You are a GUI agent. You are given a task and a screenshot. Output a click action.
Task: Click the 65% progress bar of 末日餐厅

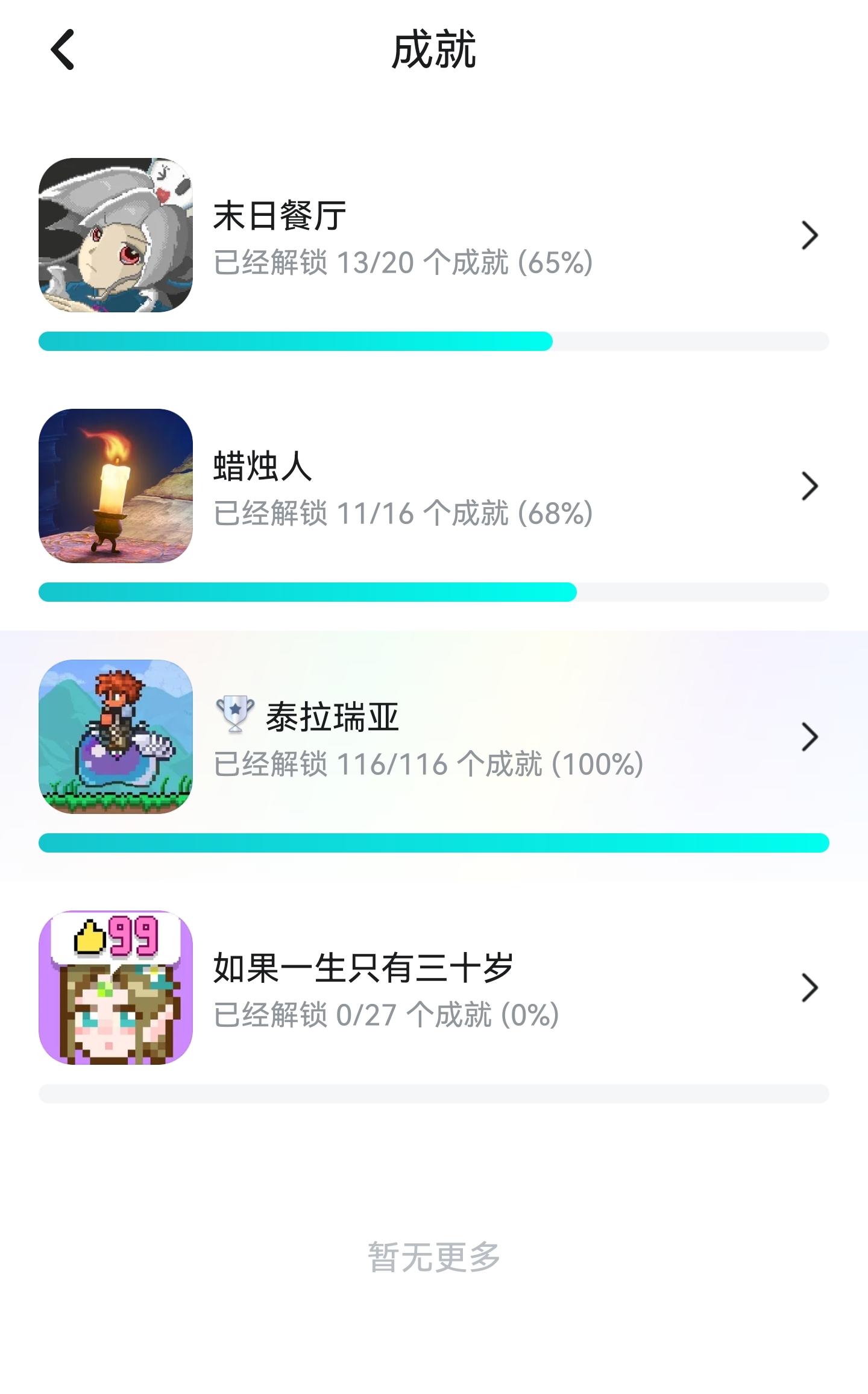click(295, 341)
